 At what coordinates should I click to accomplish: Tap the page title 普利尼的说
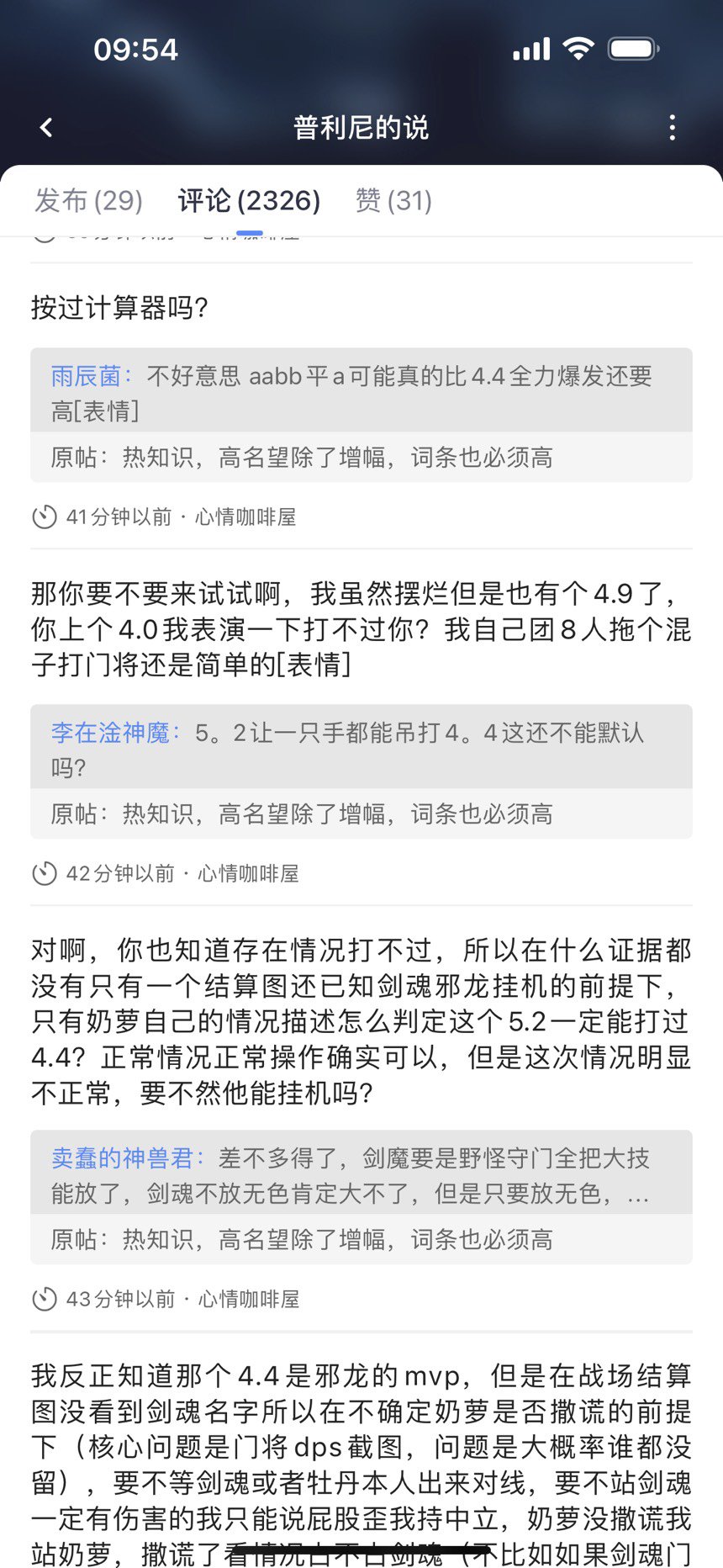pos(361,127)
